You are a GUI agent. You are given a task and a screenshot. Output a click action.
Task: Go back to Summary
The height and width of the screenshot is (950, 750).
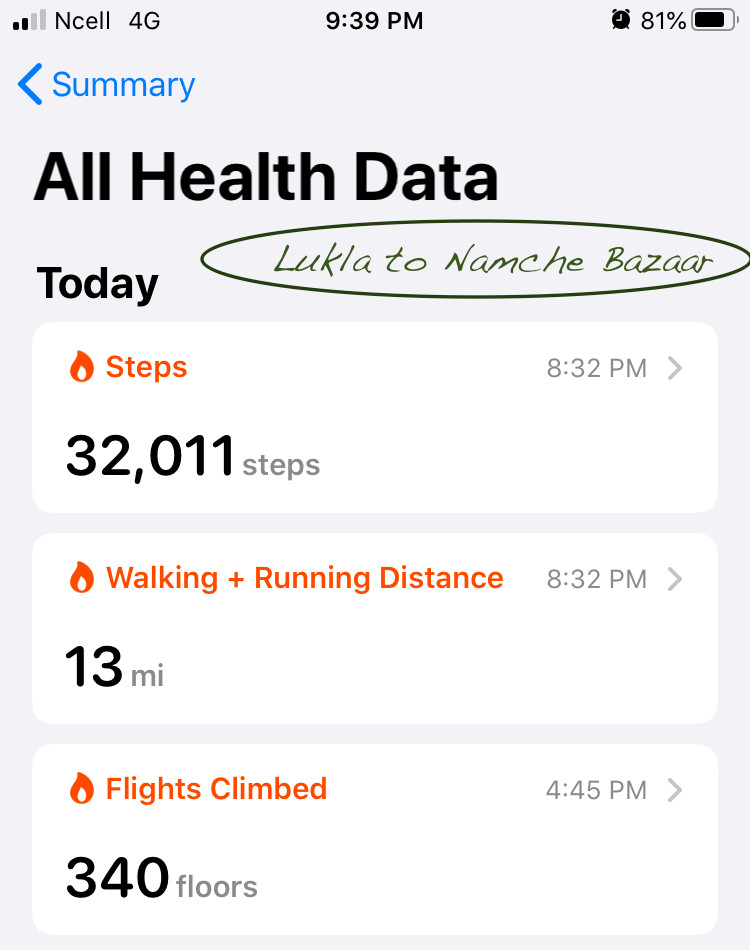click(x=107, y=85)
